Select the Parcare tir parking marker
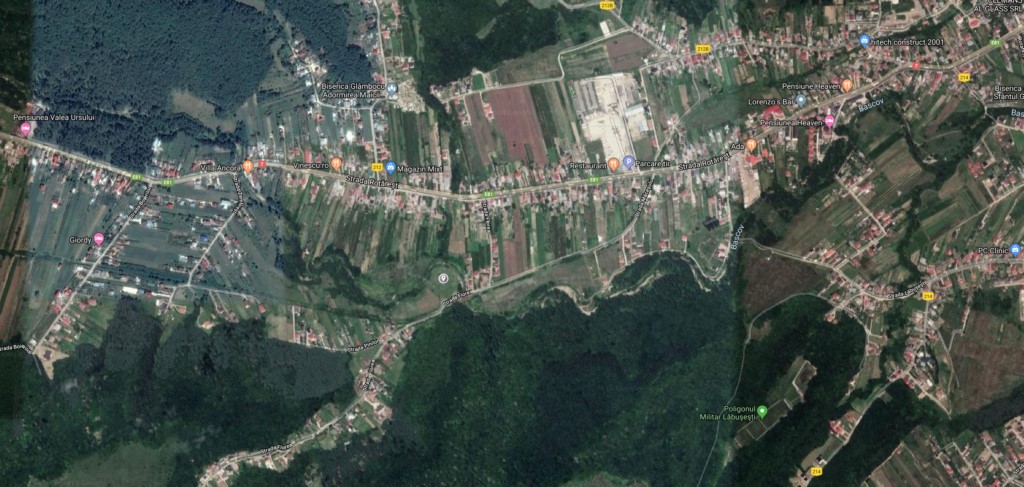 point(628,162)
